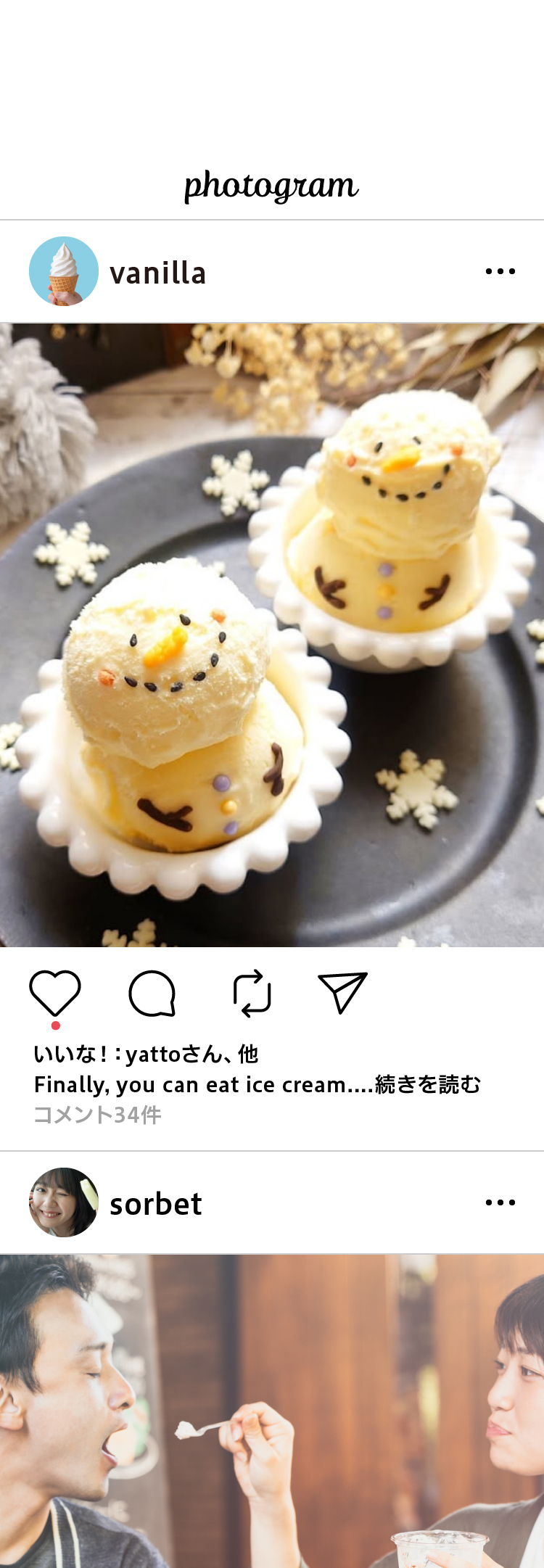Open the snowman ice cream photo

pyautogui.click(x=272, y=635)
